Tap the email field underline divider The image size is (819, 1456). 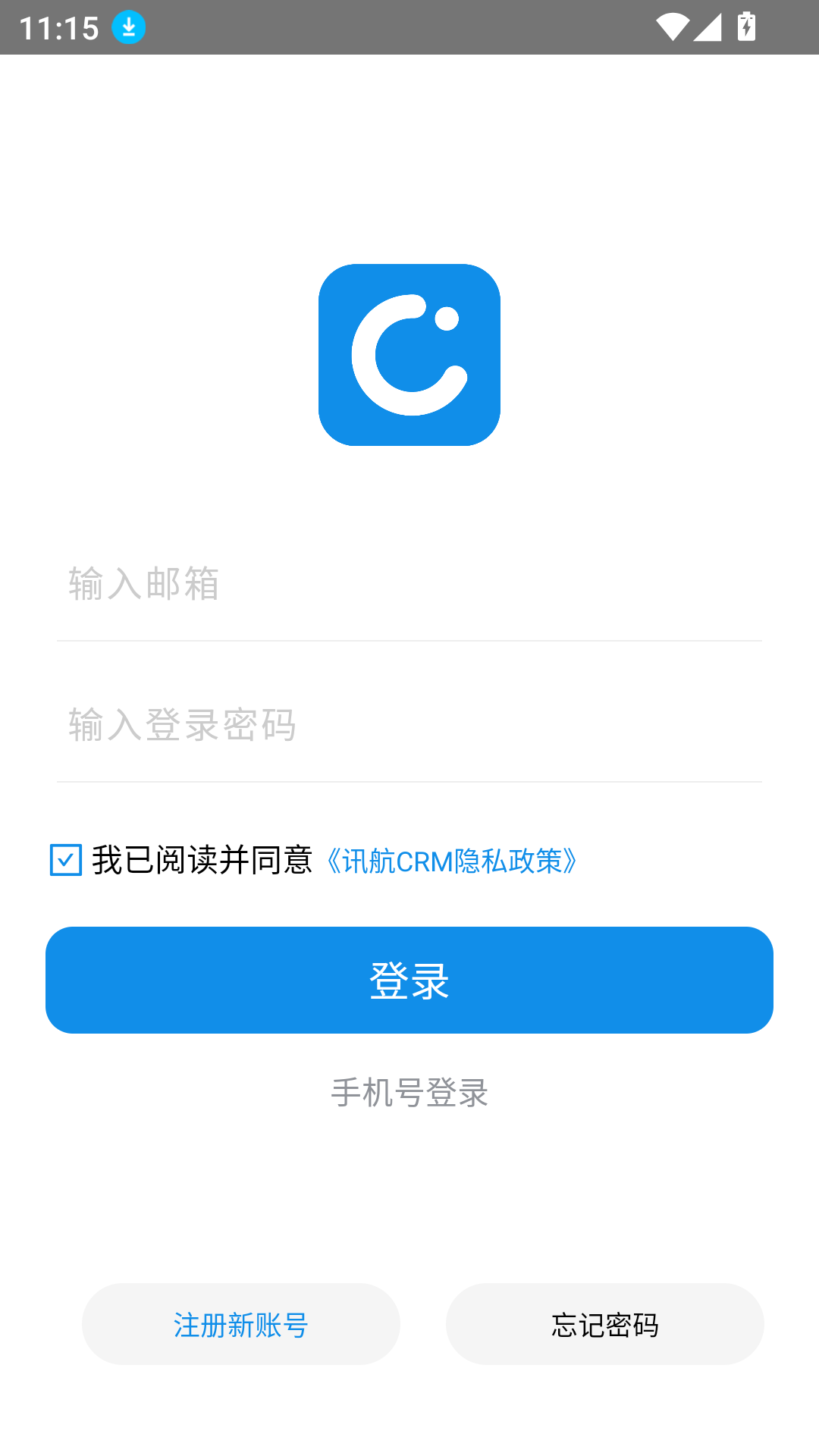click(409, 641)
